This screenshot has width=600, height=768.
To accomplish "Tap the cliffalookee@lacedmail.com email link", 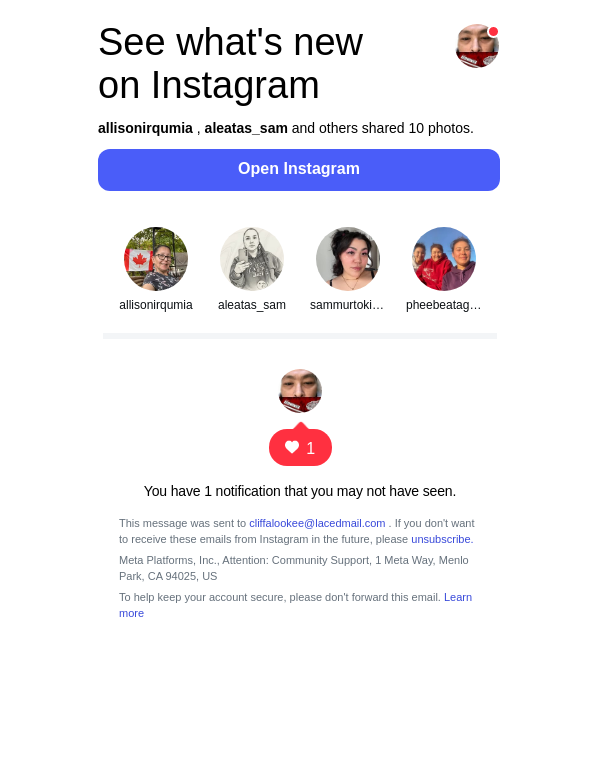I will click(x=317, y=523).
